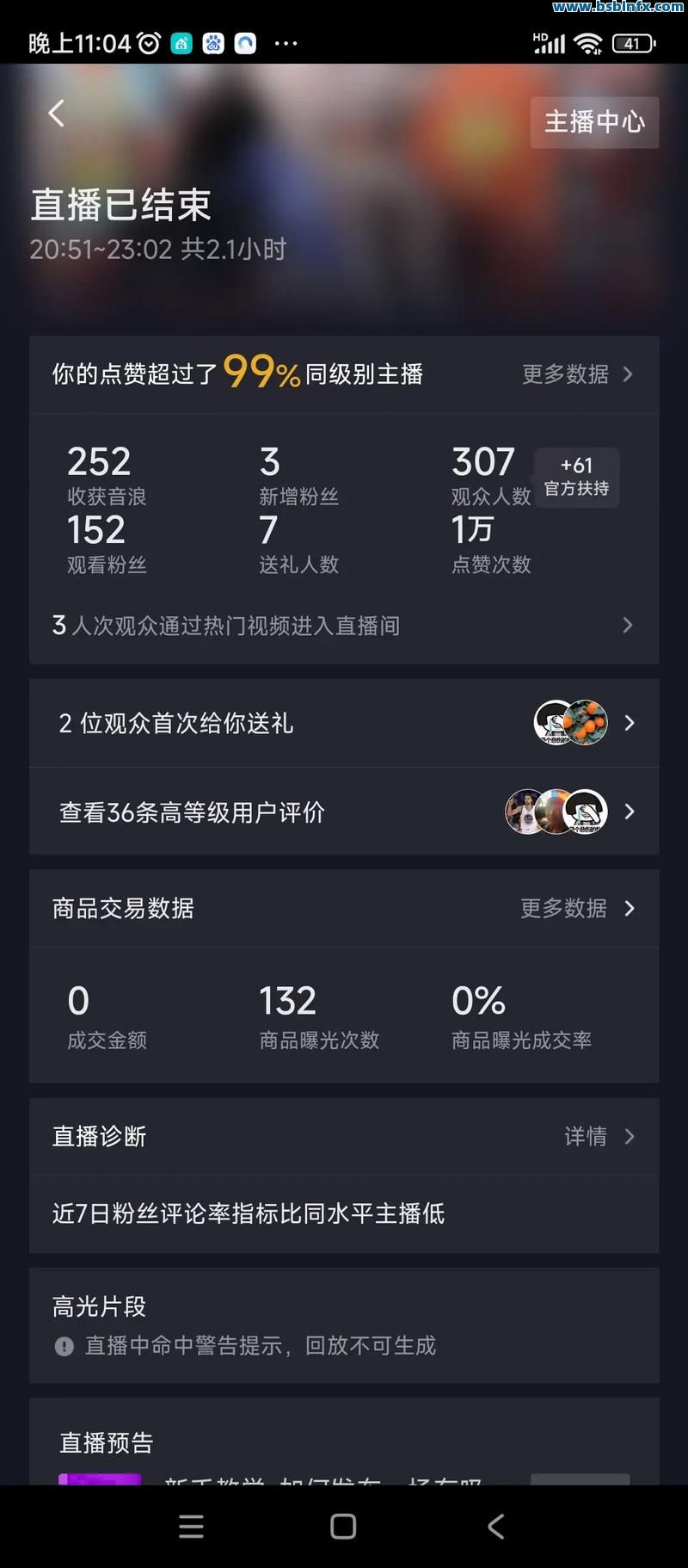Open the ellipsis icon in the status bar
Image resolution: width=688 pixels, height=1568 pixels.
click(286, 43)
